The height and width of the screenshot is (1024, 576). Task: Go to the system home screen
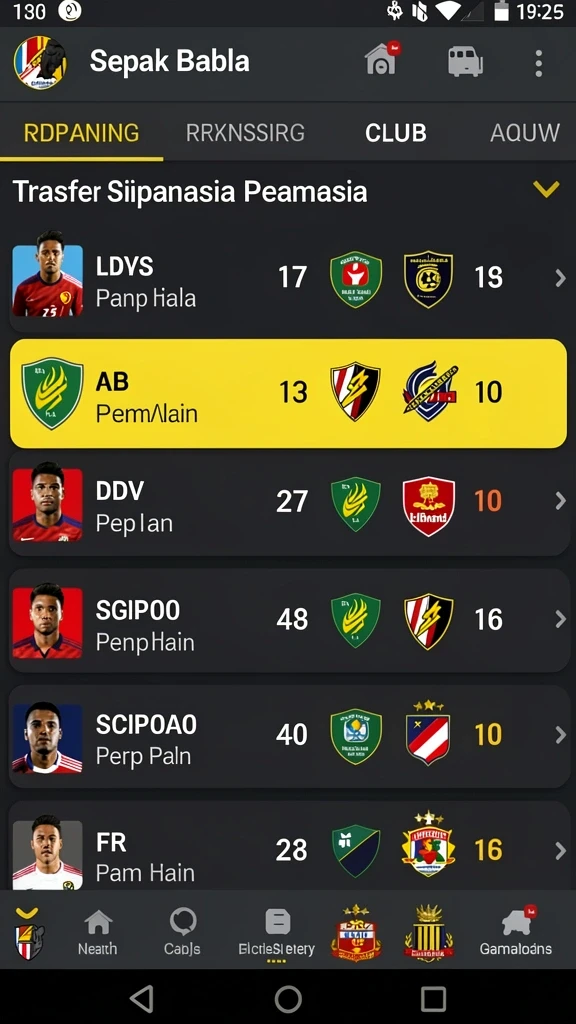point(288,999)
